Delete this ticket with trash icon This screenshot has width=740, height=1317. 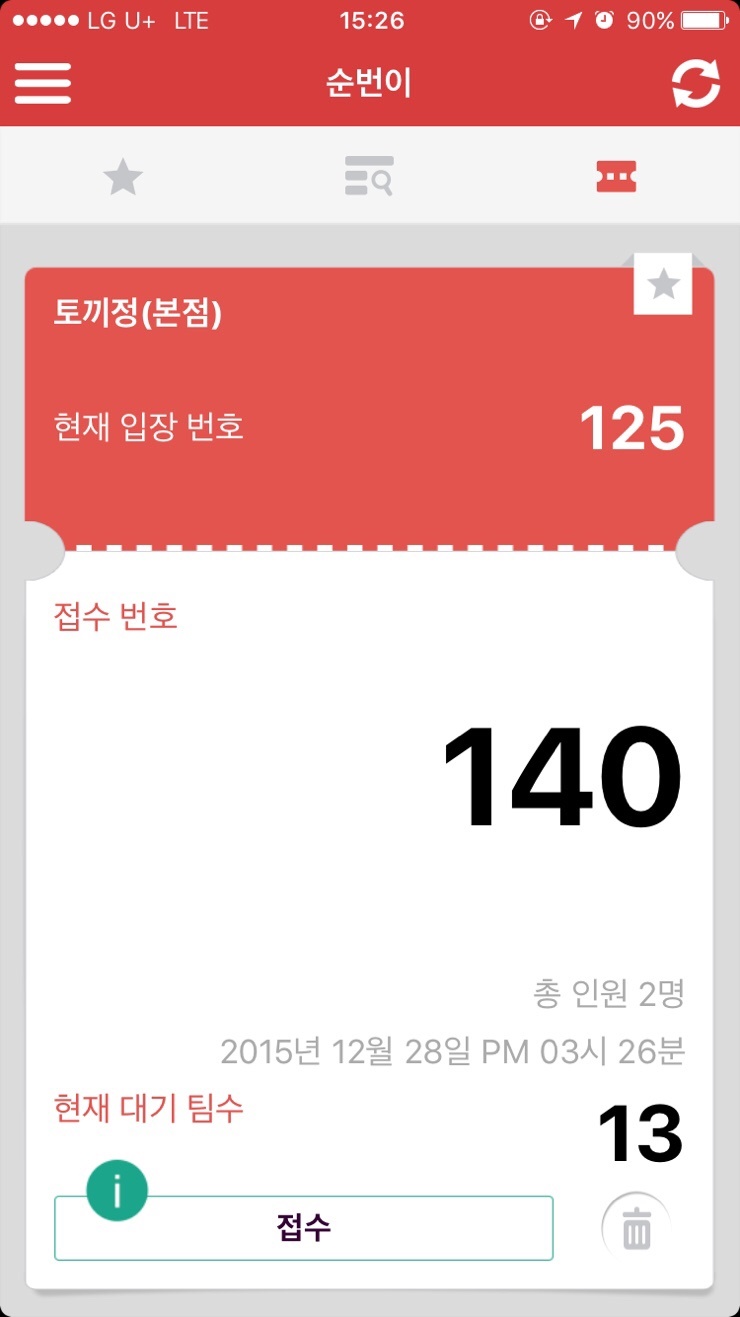[636, 1227]
